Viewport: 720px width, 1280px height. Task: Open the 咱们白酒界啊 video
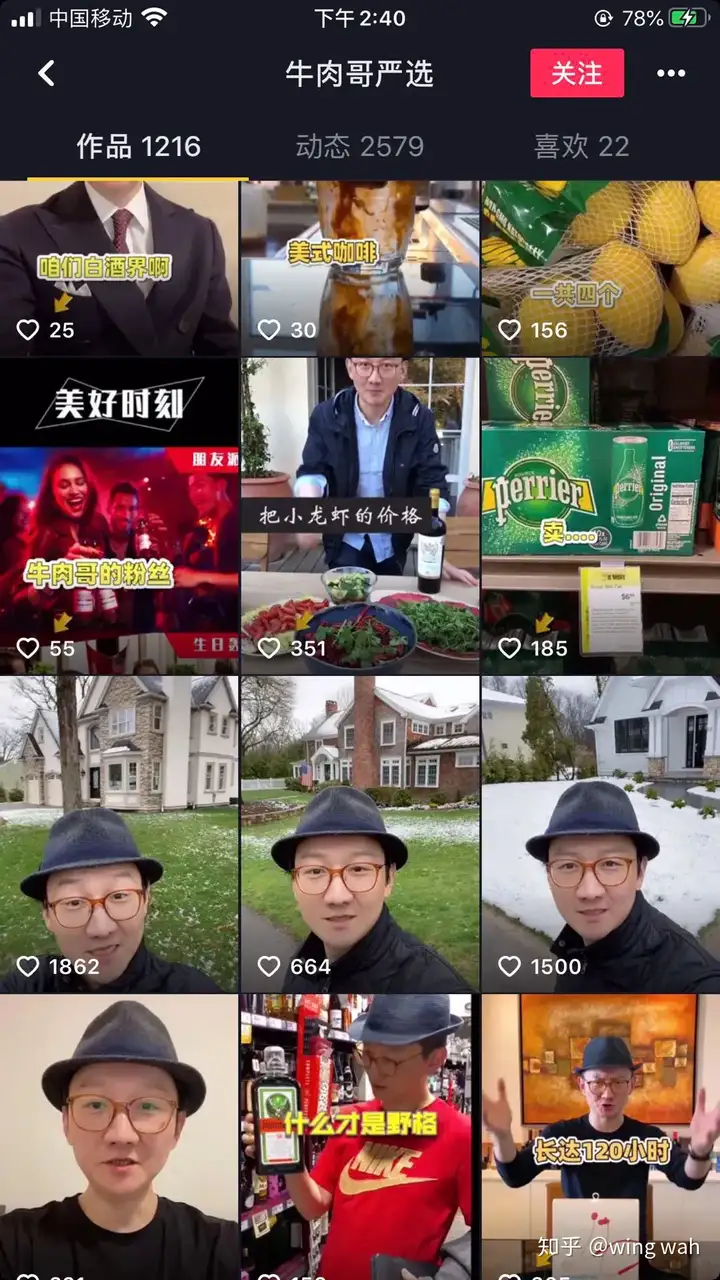[x=118, y=268]
